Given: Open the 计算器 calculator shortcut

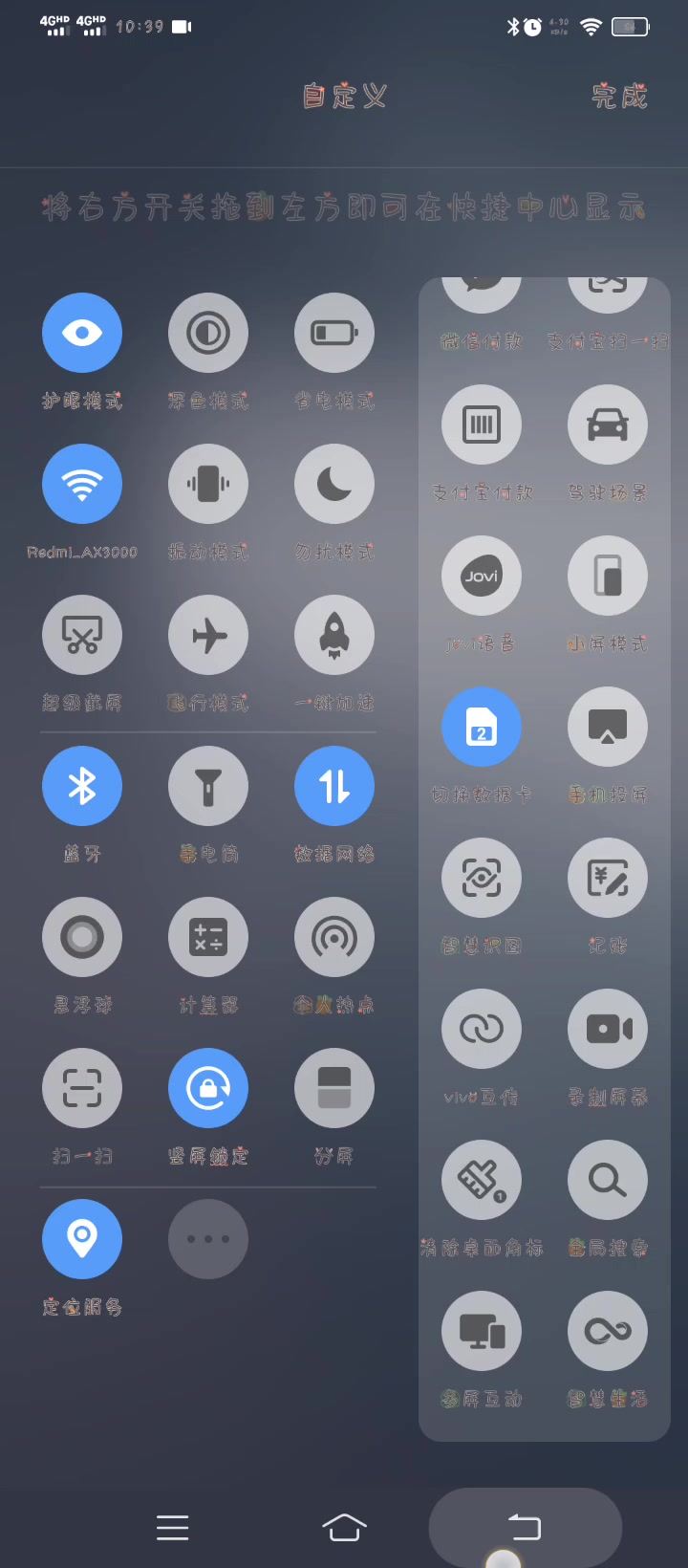Looking at the screenshot, I should point(208,937).
